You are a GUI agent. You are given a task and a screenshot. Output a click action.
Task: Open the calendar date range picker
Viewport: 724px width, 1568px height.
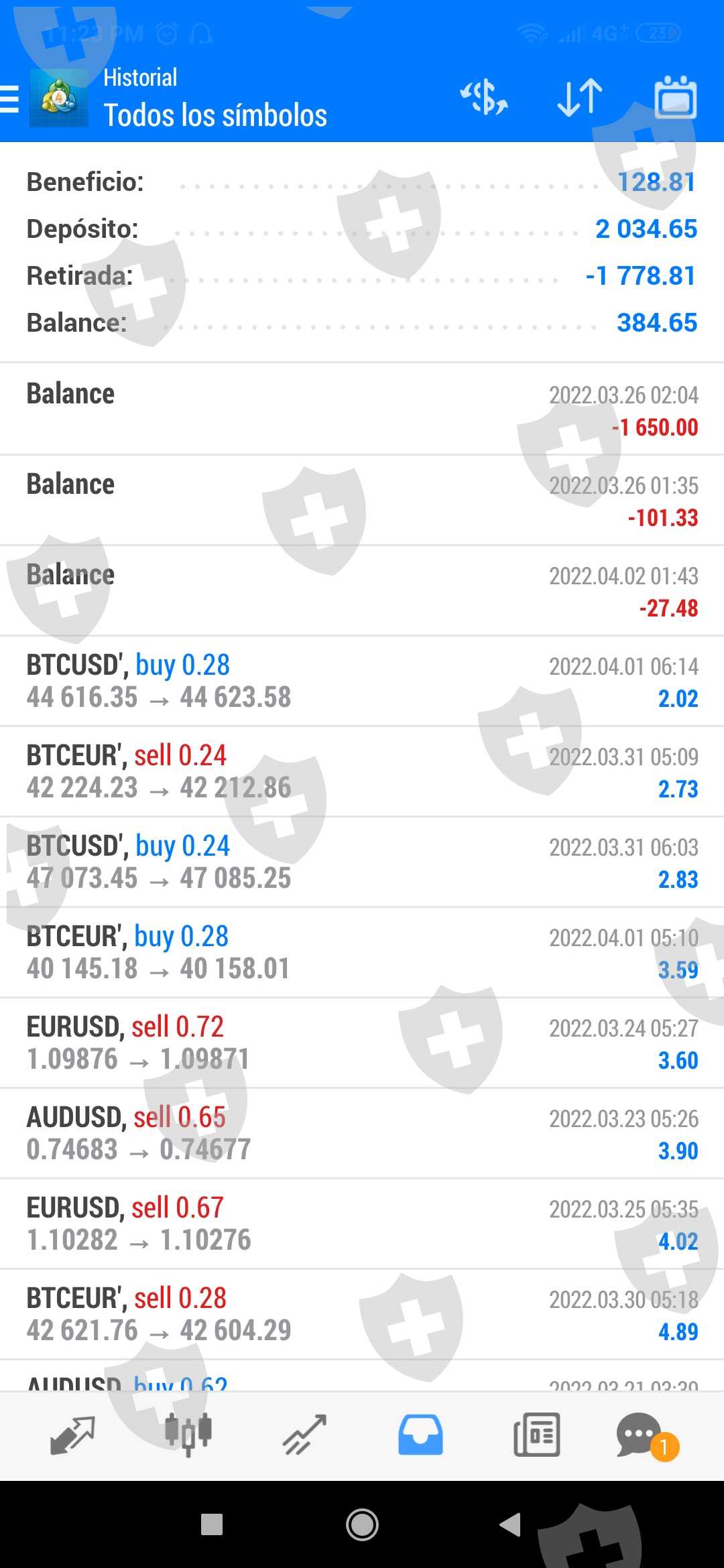pyautogui.click(x=675, y=98)
